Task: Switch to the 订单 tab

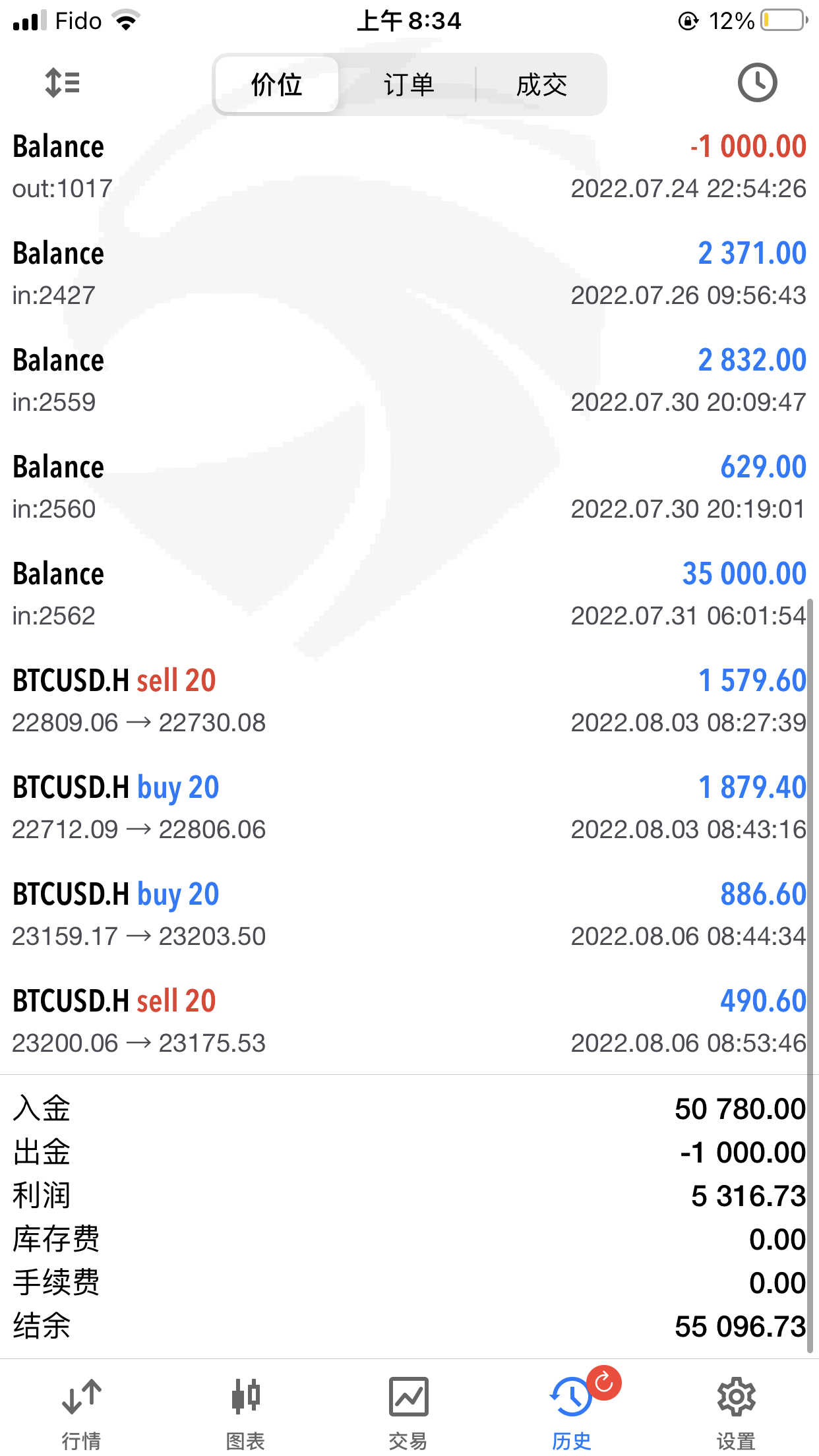Action: 409,84
